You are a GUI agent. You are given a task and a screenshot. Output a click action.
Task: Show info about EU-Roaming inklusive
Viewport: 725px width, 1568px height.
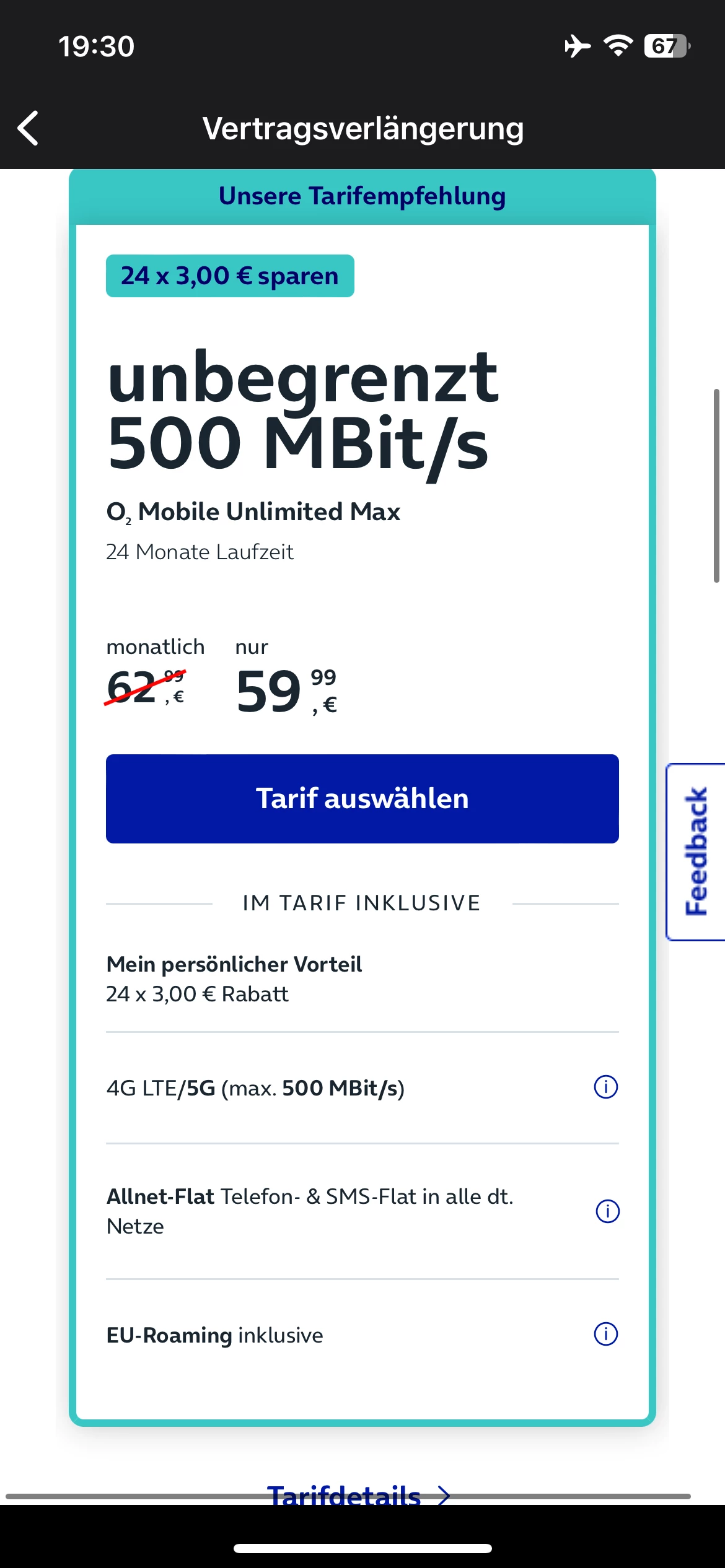click(x=605, y=1334)
